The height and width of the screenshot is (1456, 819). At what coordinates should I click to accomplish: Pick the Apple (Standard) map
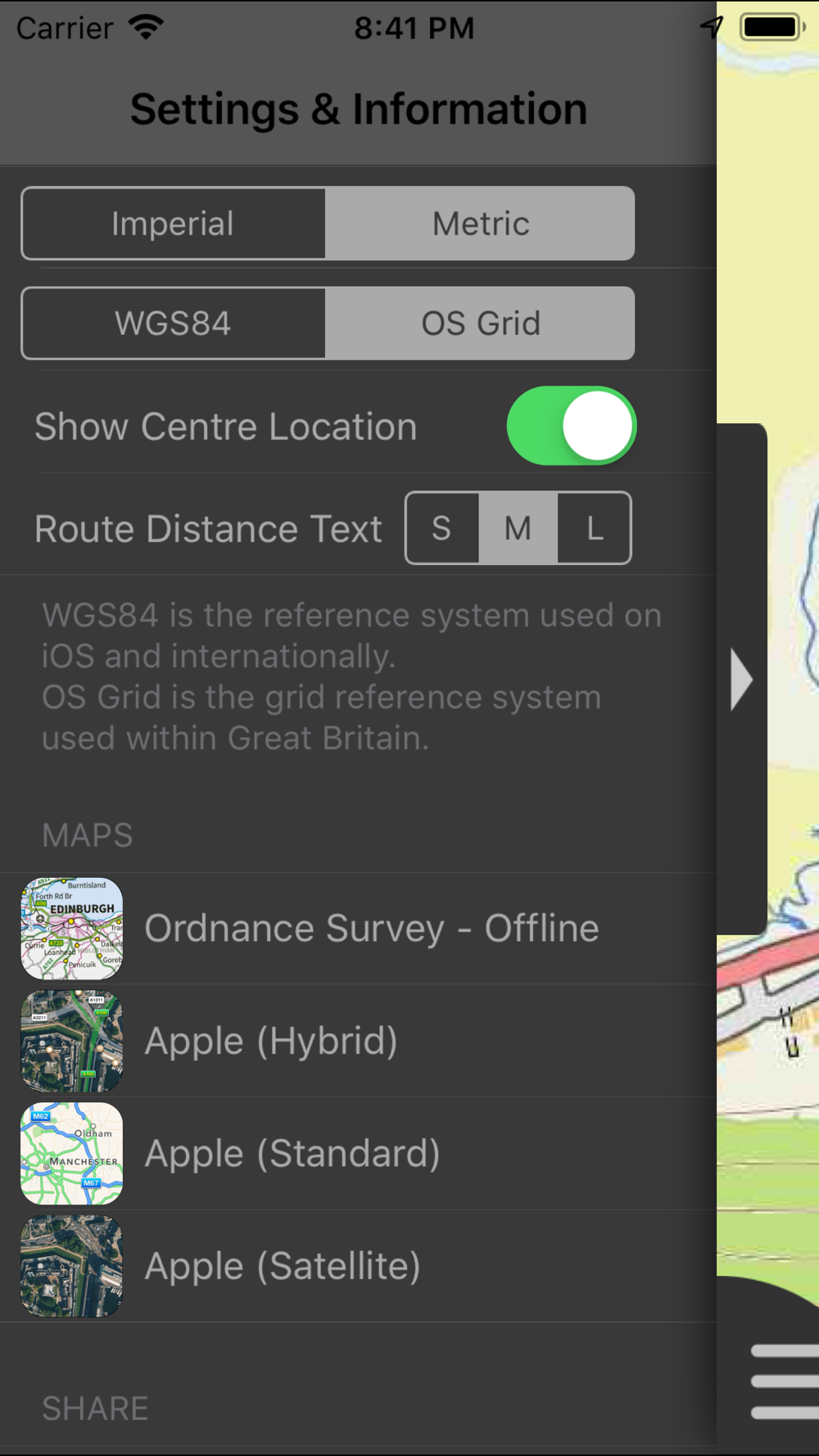(x=358, y=1154)
